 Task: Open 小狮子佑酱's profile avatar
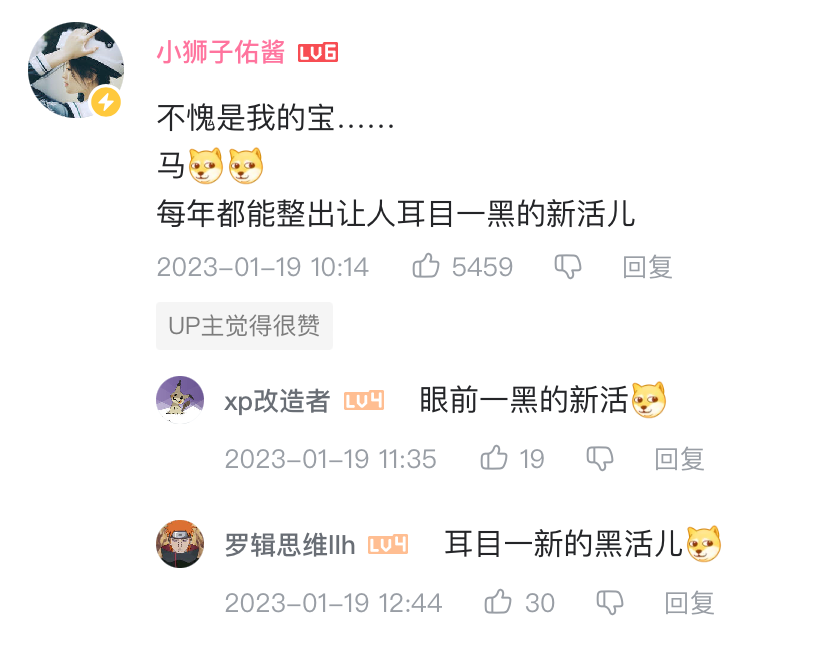coord(75,70)
